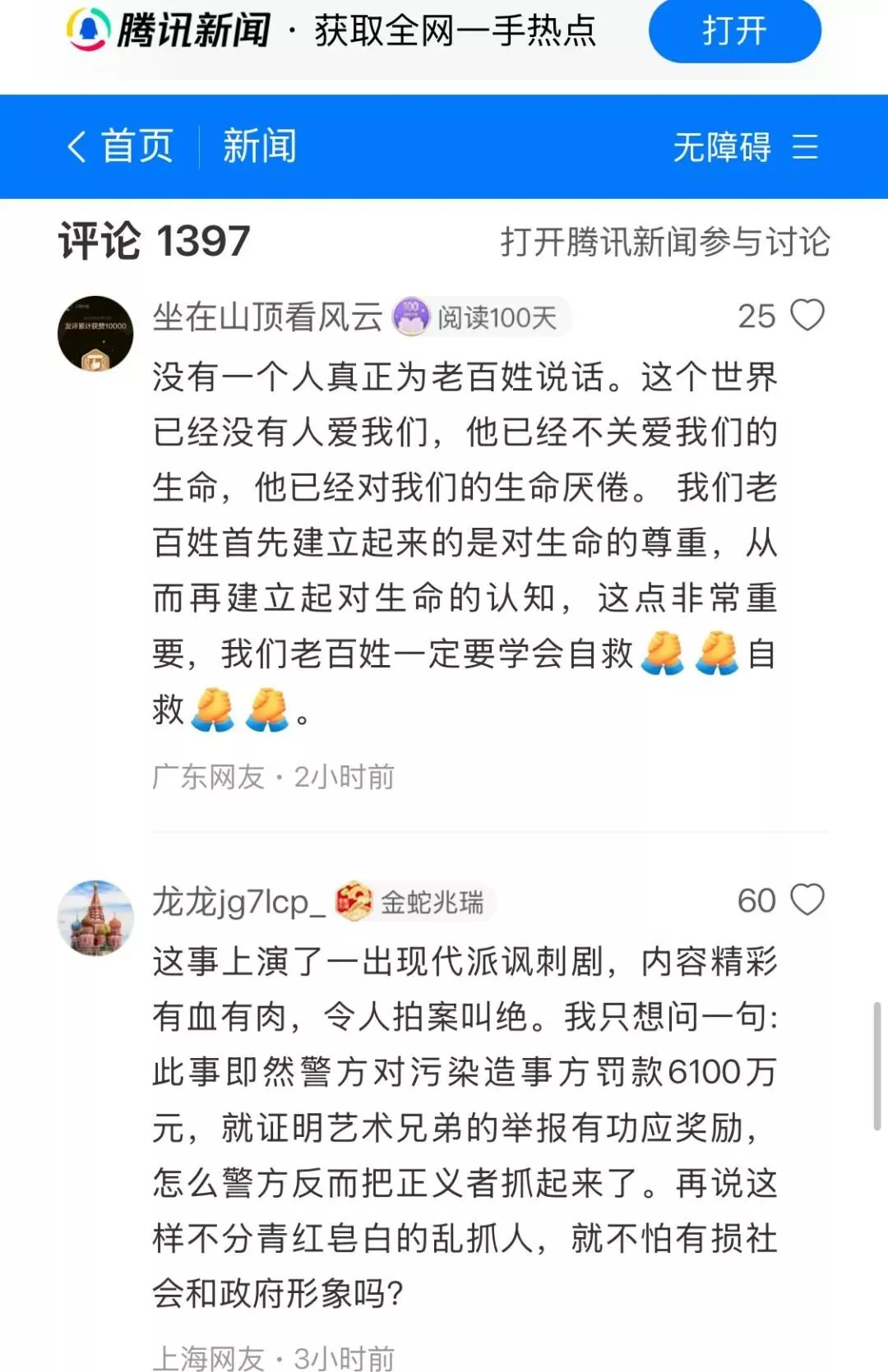Open the 腾讯新闻 logo banner

[x=169, y=31]
